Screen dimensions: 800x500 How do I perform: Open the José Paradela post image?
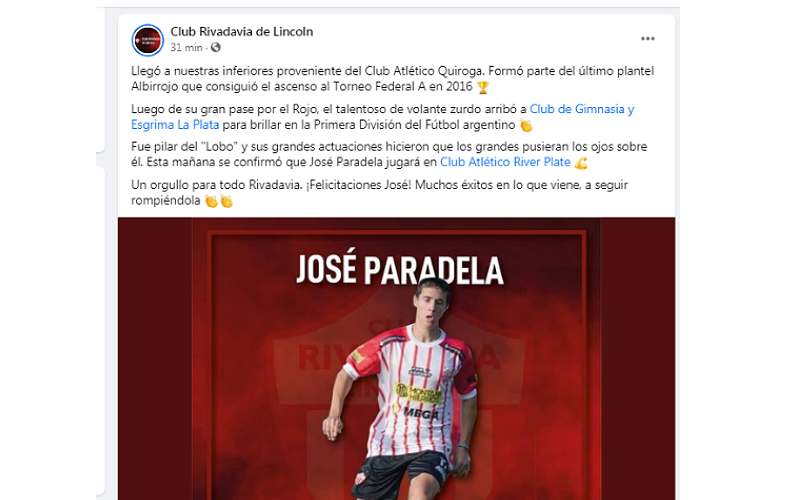coord(396,360)
